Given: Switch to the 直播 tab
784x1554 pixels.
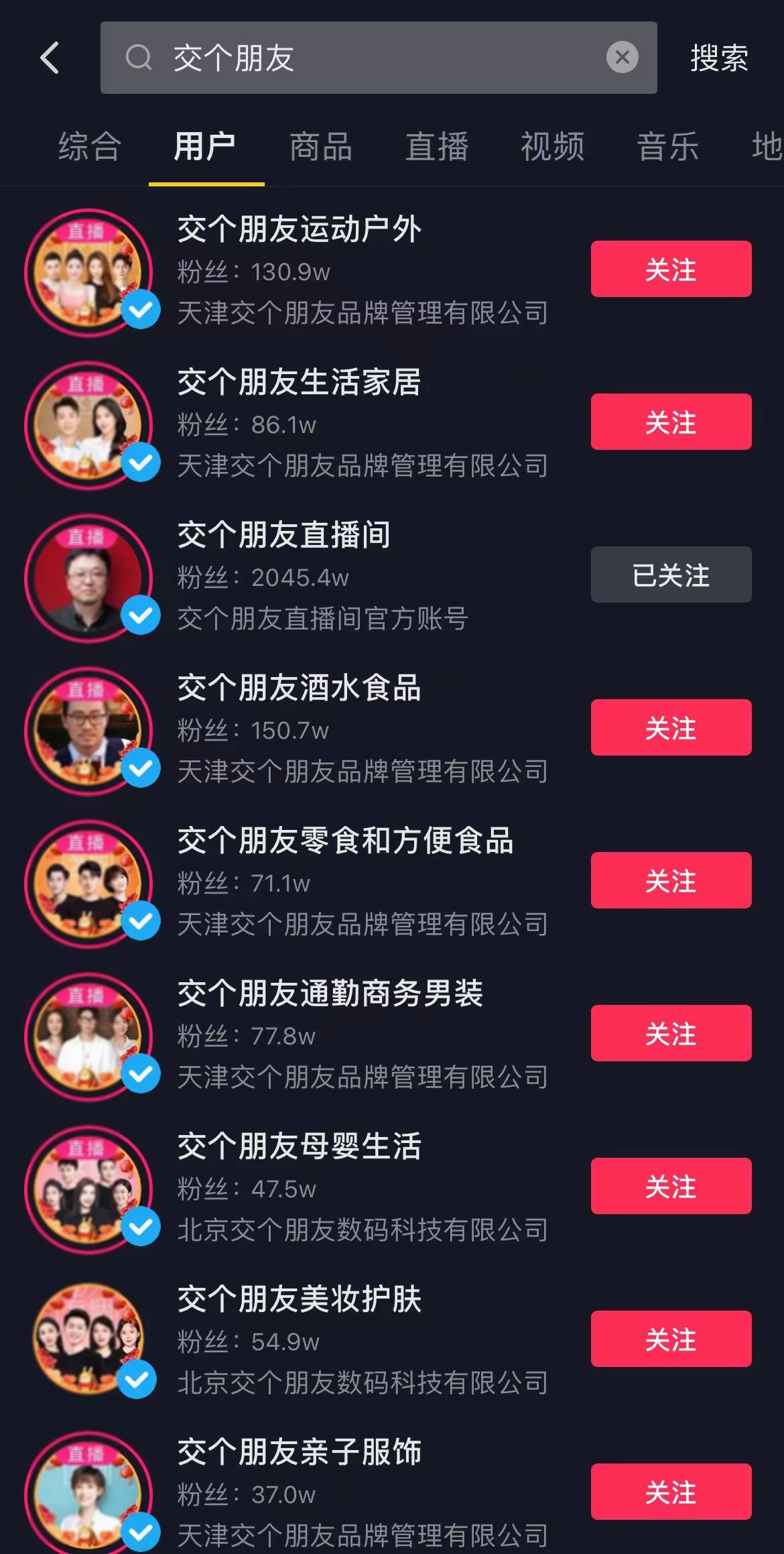Looking at the screenshot, I should (437, 146).
